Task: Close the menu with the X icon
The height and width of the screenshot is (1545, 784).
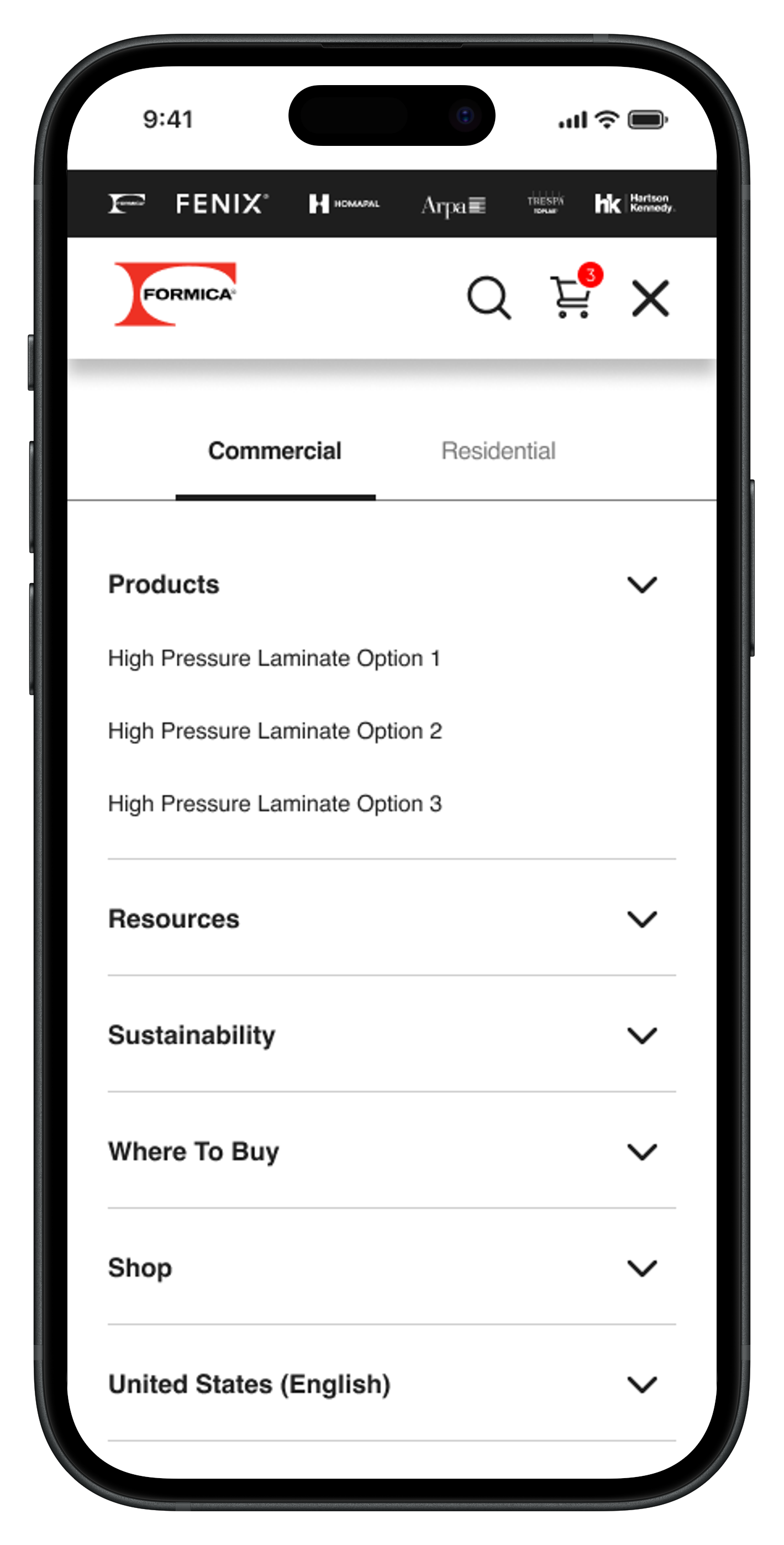Action: pos(650,298)
